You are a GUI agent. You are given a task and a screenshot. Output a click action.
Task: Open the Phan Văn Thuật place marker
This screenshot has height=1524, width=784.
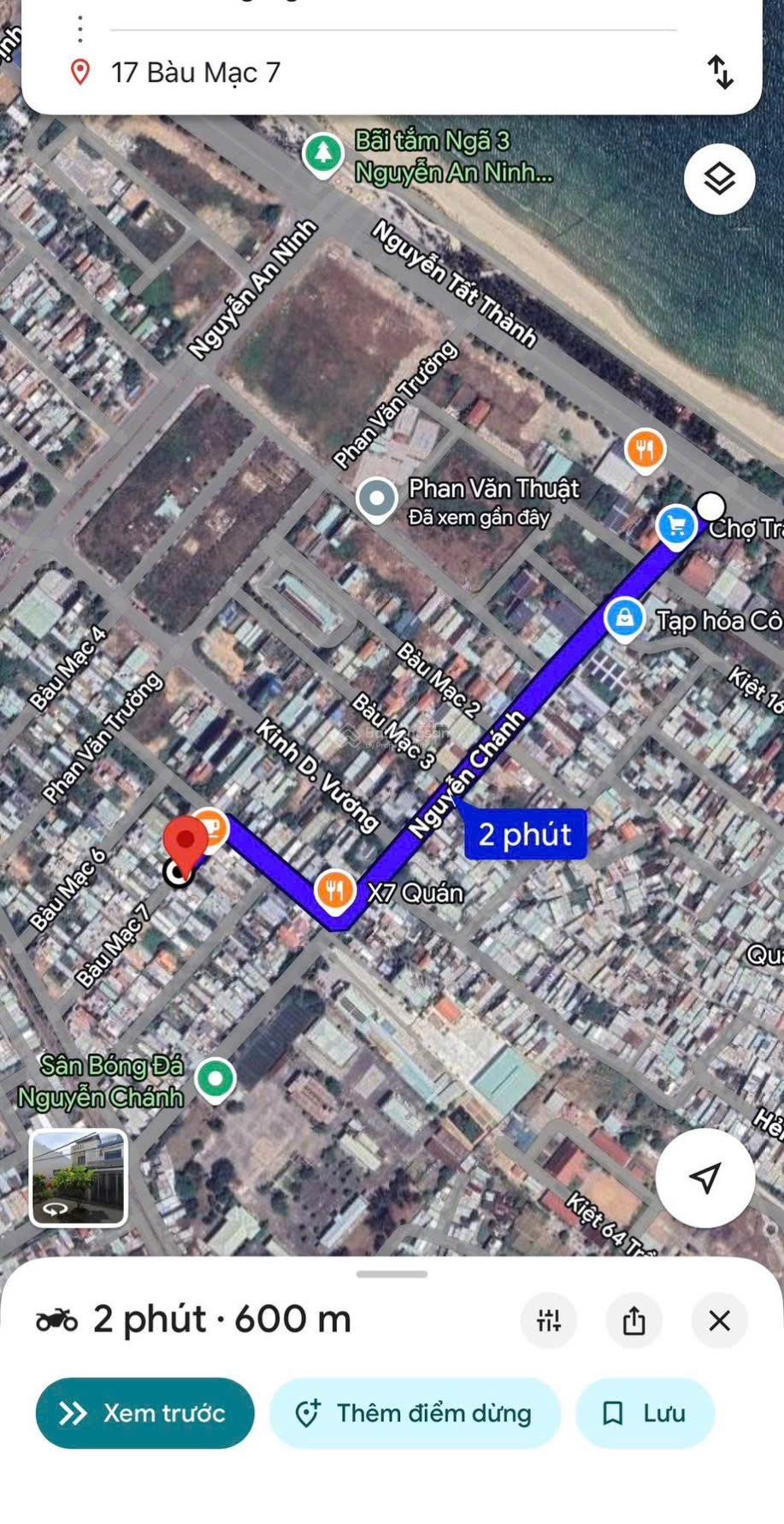point(376,499)
